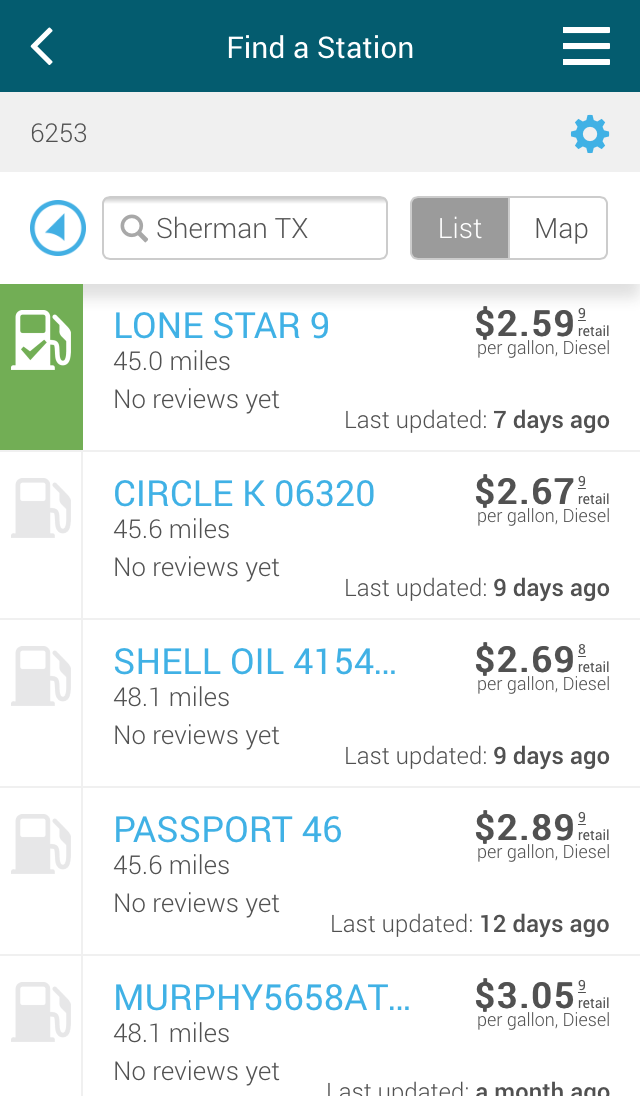
Task: Open the hamburger menu
Action: coord(586,47)
